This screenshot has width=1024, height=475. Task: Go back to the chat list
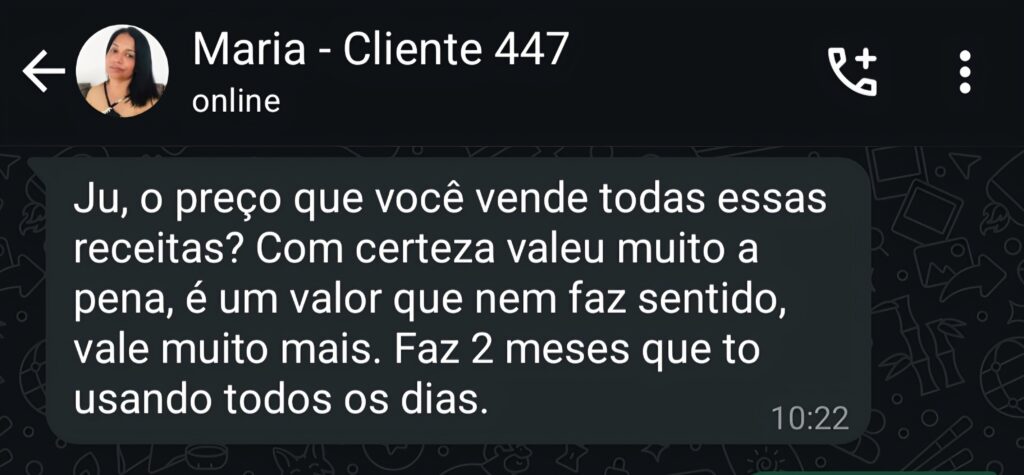pos(43,72)
